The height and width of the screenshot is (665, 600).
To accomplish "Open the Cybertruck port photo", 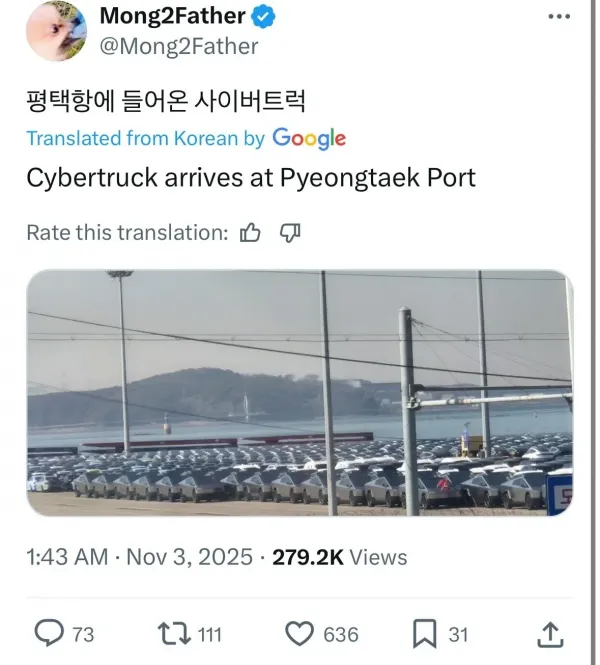I will (299, 392).
